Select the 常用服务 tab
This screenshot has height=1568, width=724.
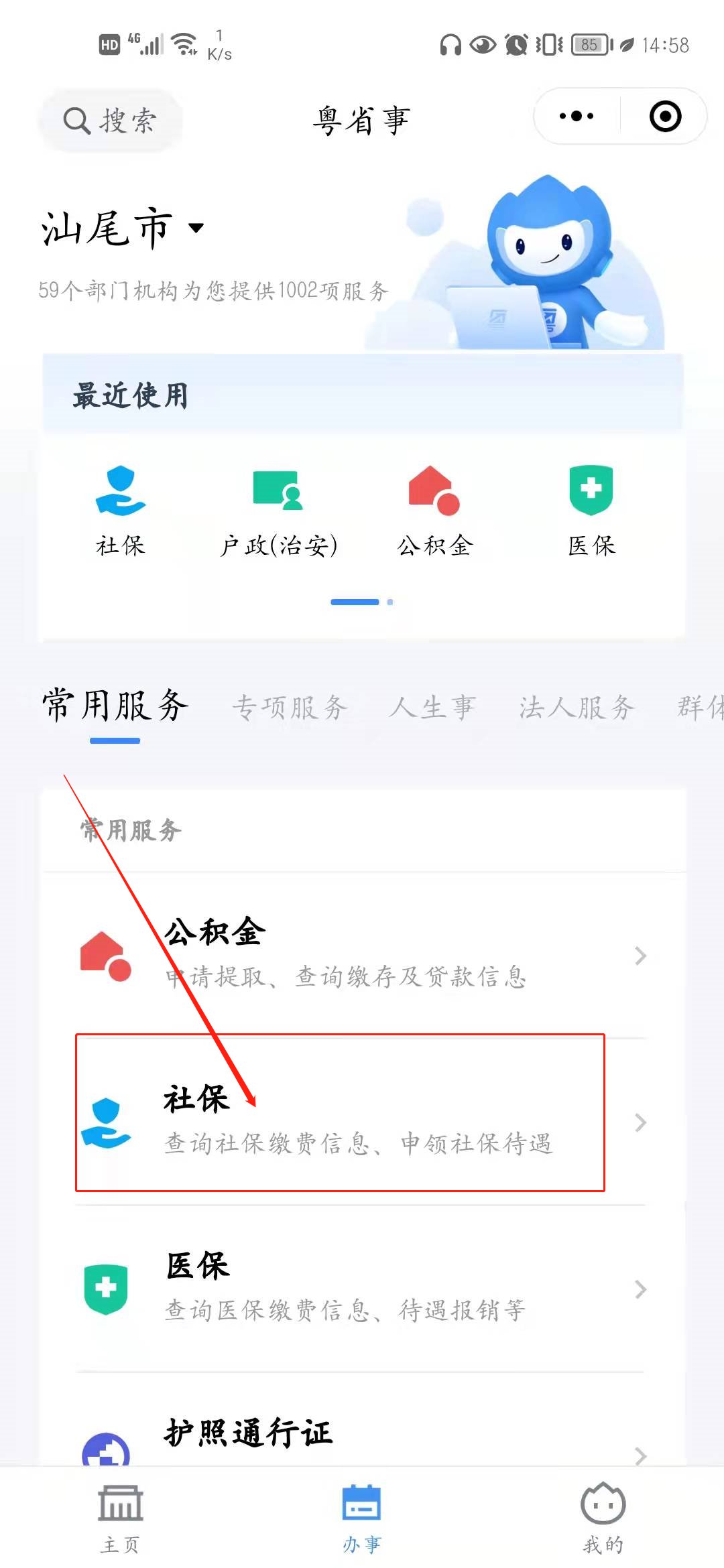coord(115,706)
